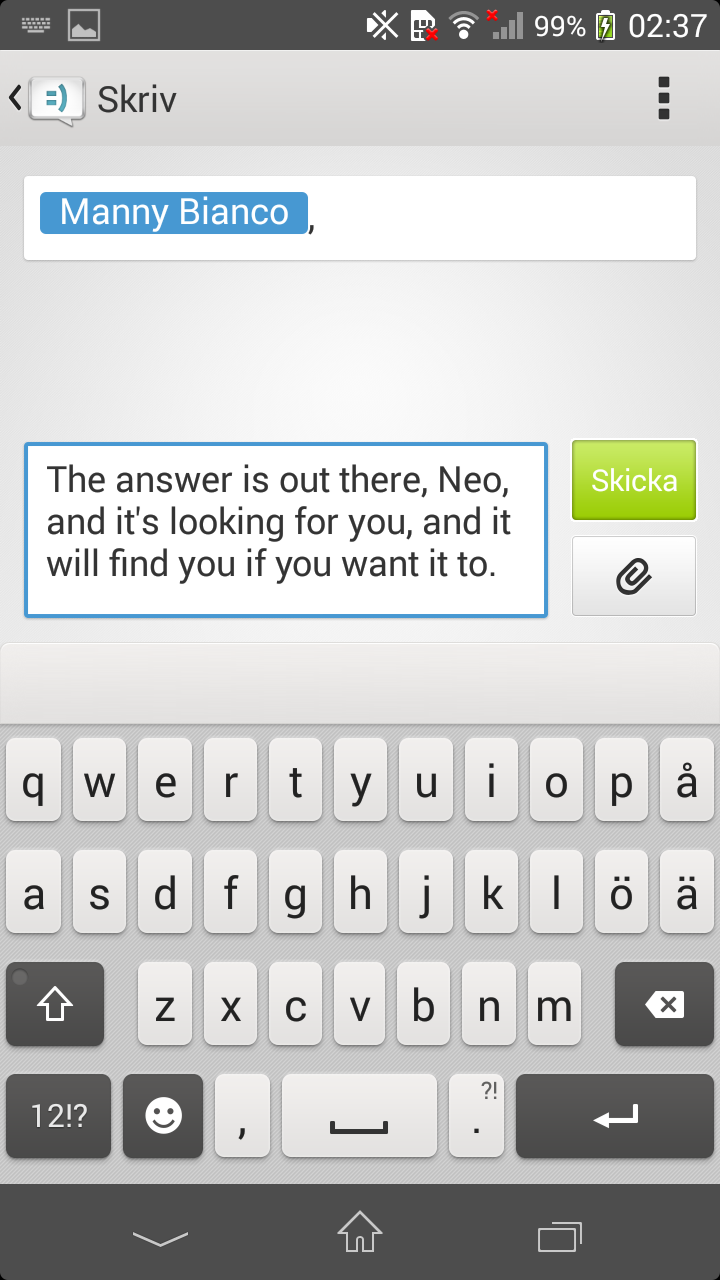
Task: Send the message with Skicka
Action: (x=634, y=481)
